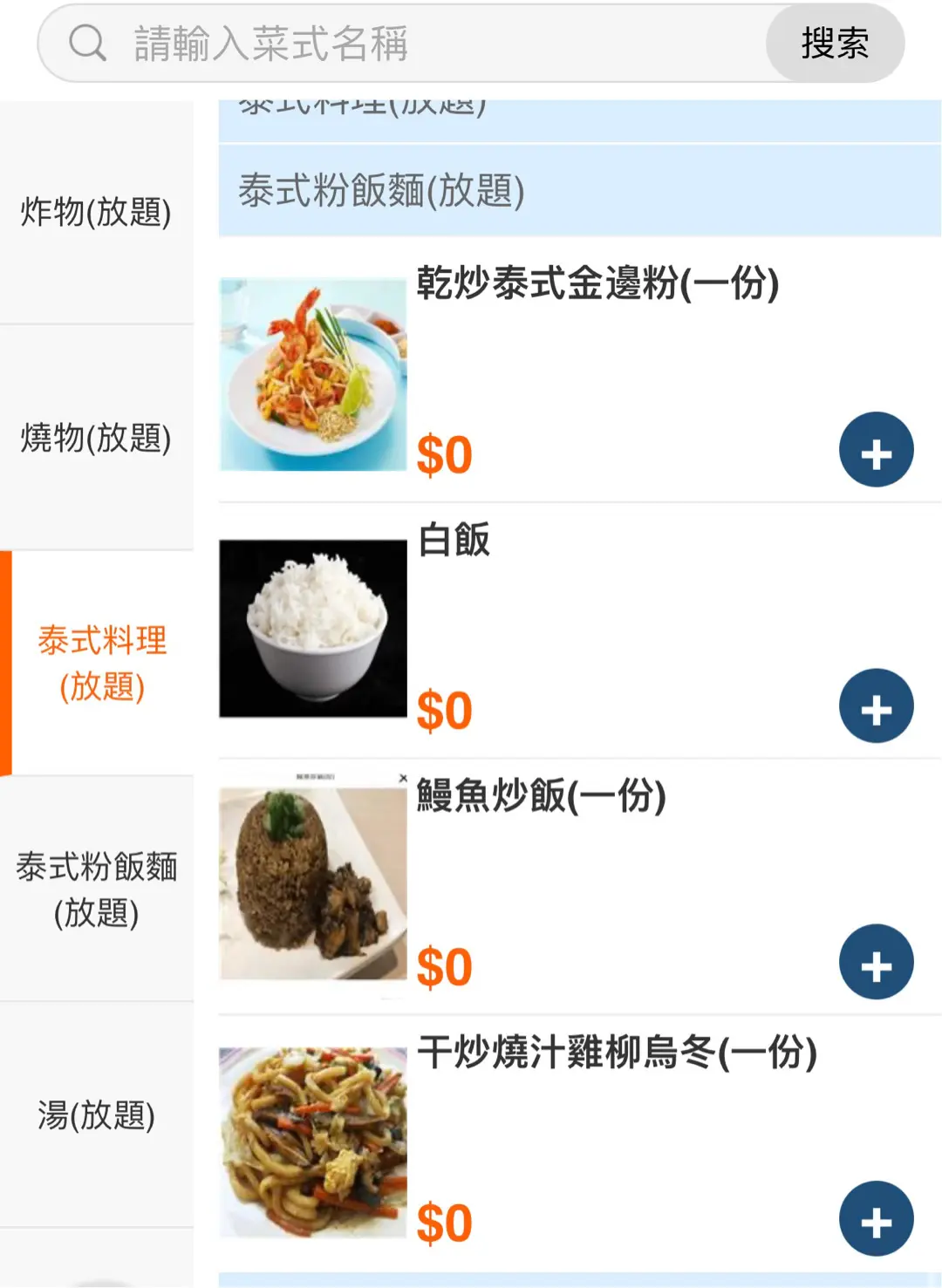Switch to 湯(放題) category

[x=96, y=1115]
